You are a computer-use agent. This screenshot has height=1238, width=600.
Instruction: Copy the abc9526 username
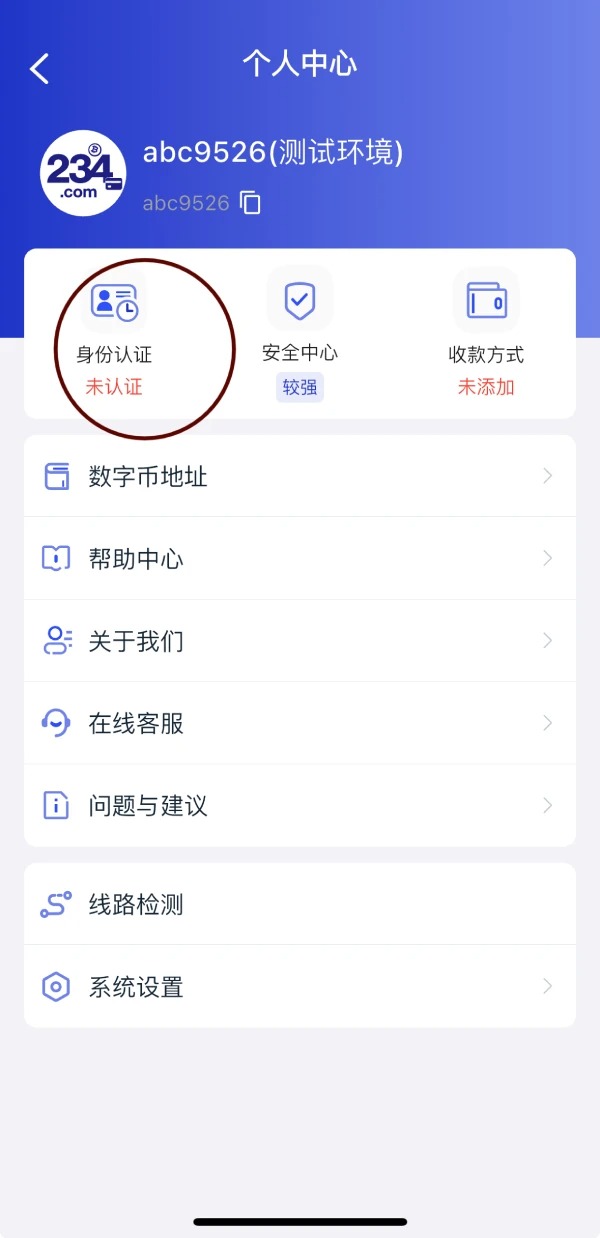tap(251, 203)
